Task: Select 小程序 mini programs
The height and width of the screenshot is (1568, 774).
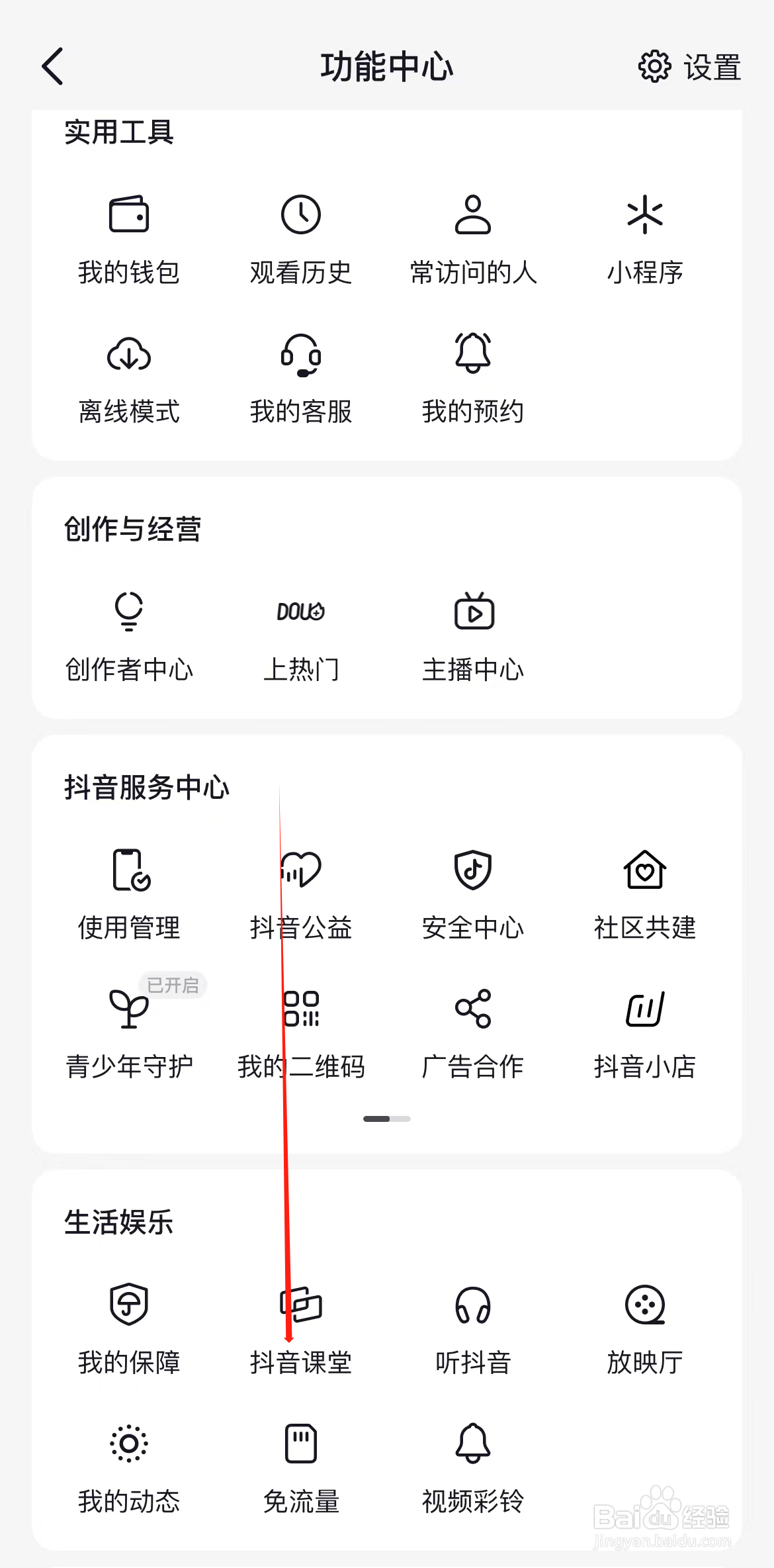Action: pos(645,238)
